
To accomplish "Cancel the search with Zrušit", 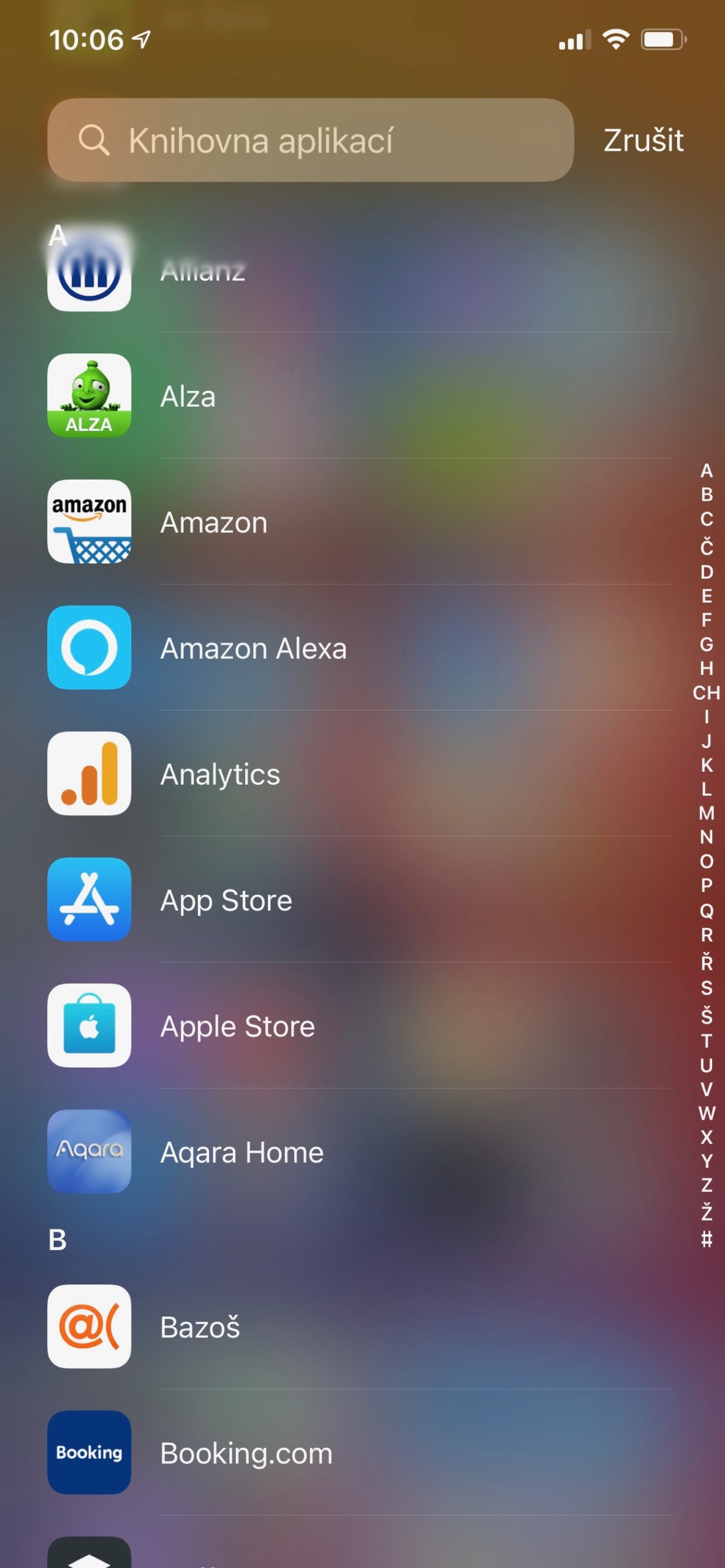I will (x=643, y=140).
